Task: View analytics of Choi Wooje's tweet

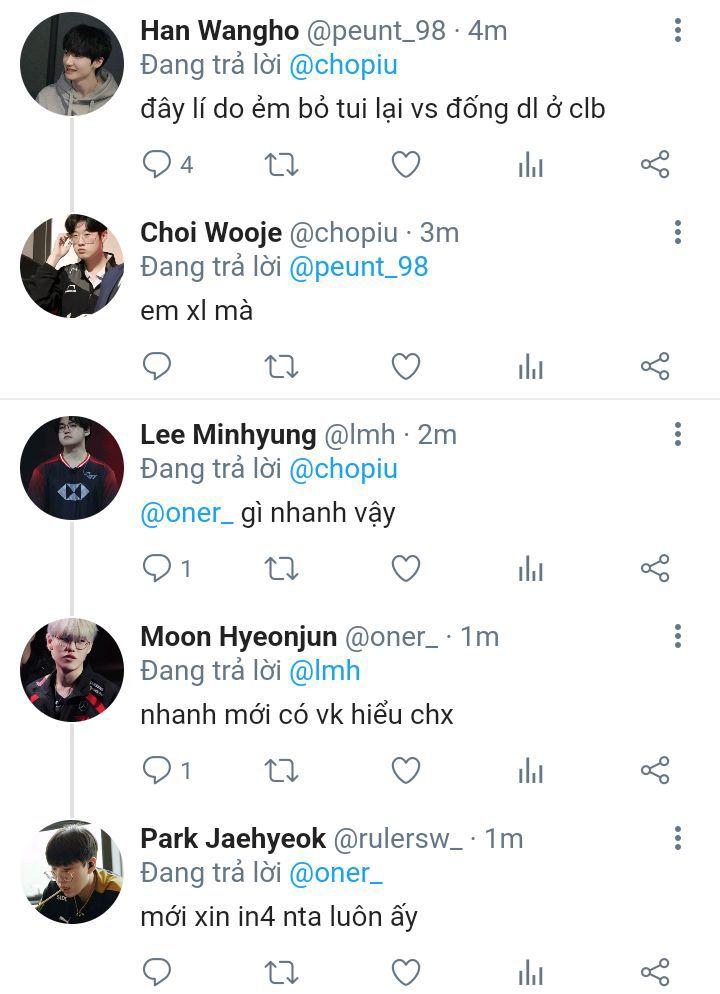Action: point(530,367)
